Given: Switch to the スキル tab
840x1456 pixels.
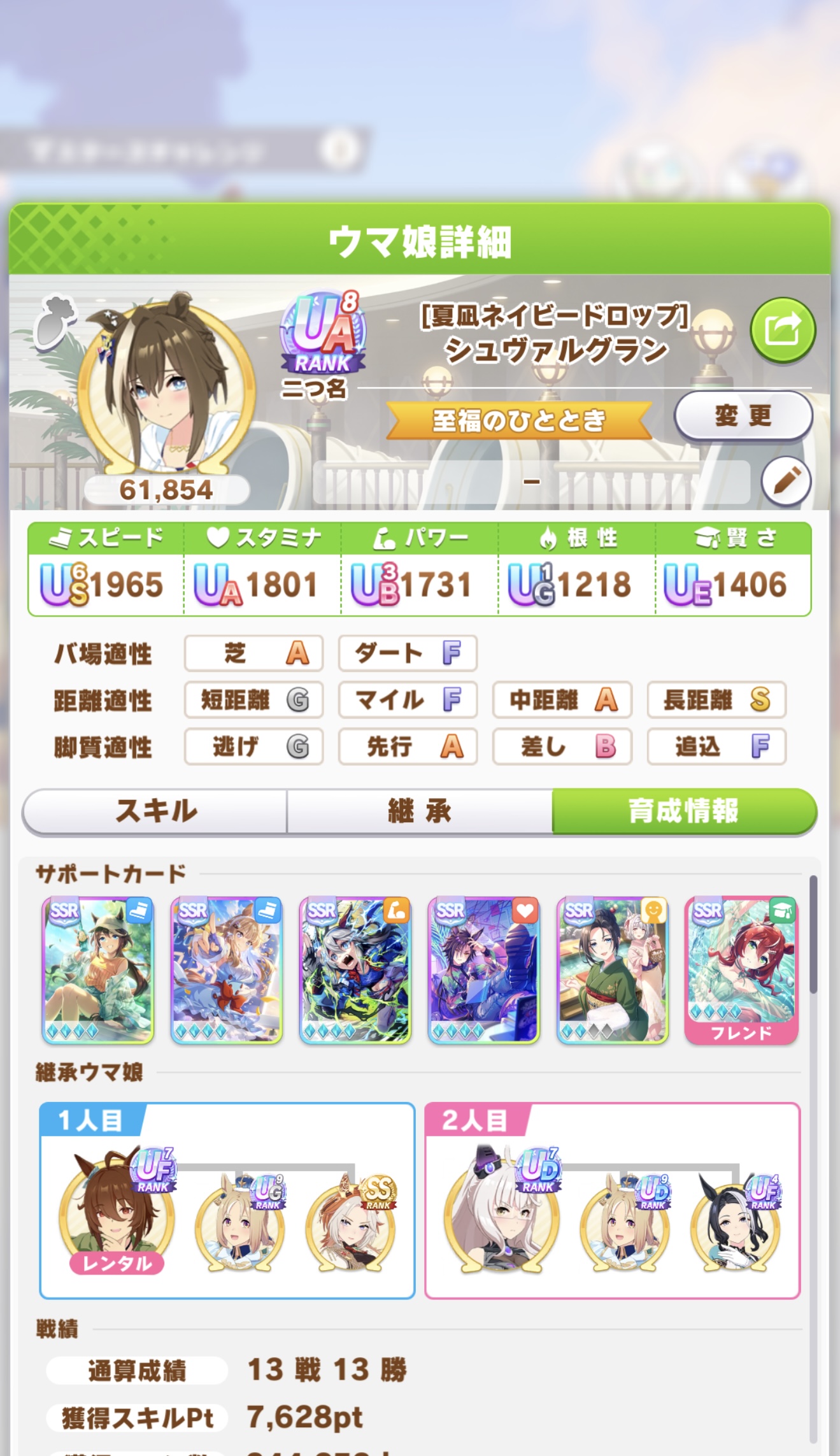Looking at the screenshot, I should [x=155, y=811].
